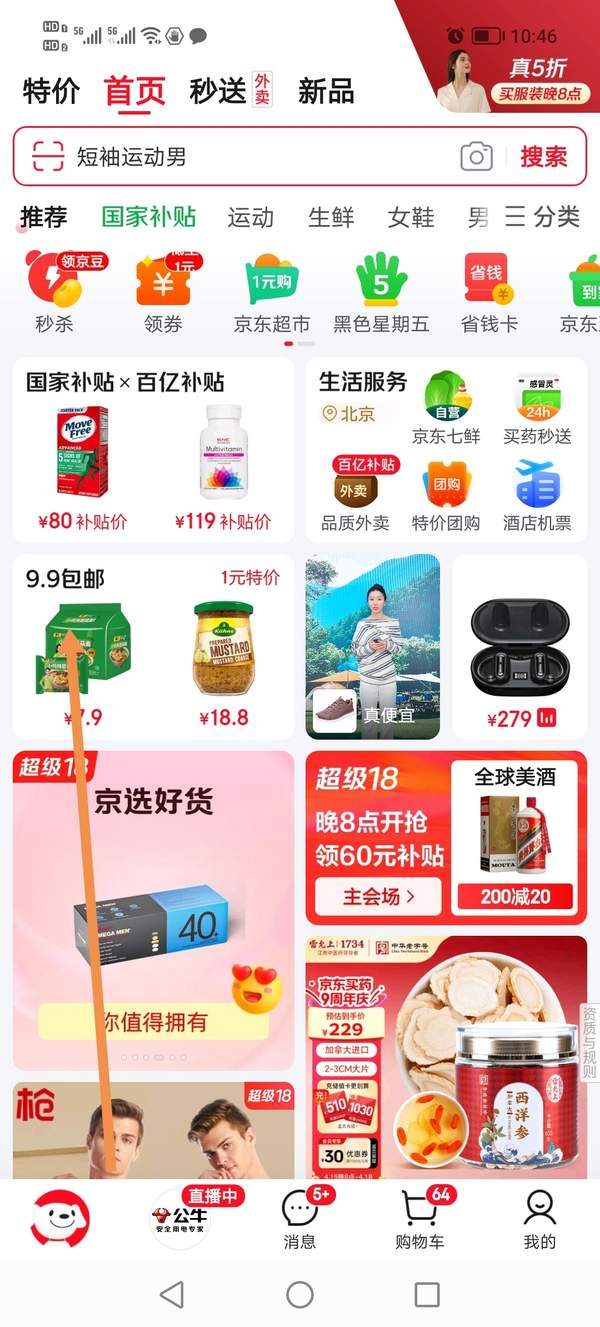Tap the system back button

[x=172, y=1295]
